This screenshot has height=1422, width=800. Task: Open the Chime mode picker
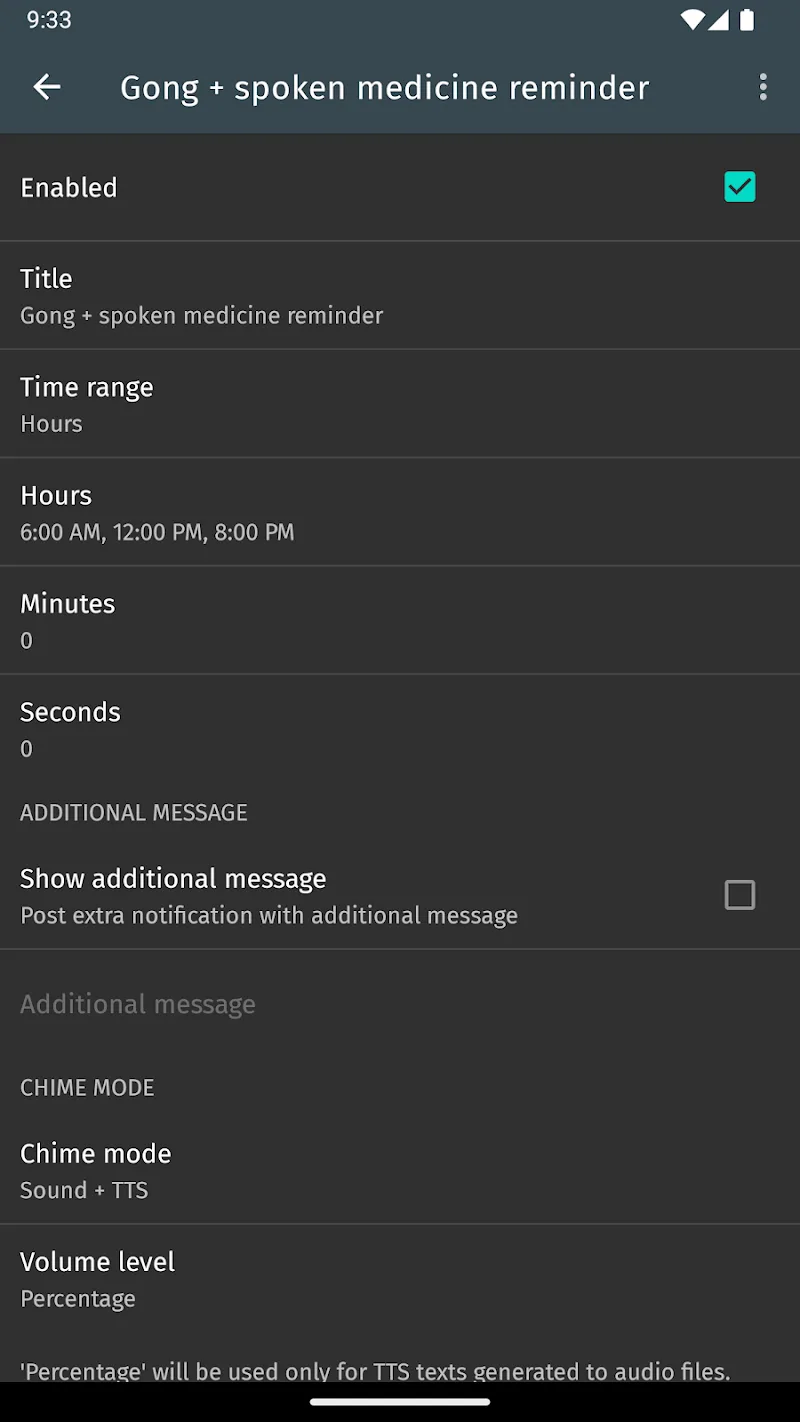pyautogui.click(x=400, y=1169)
